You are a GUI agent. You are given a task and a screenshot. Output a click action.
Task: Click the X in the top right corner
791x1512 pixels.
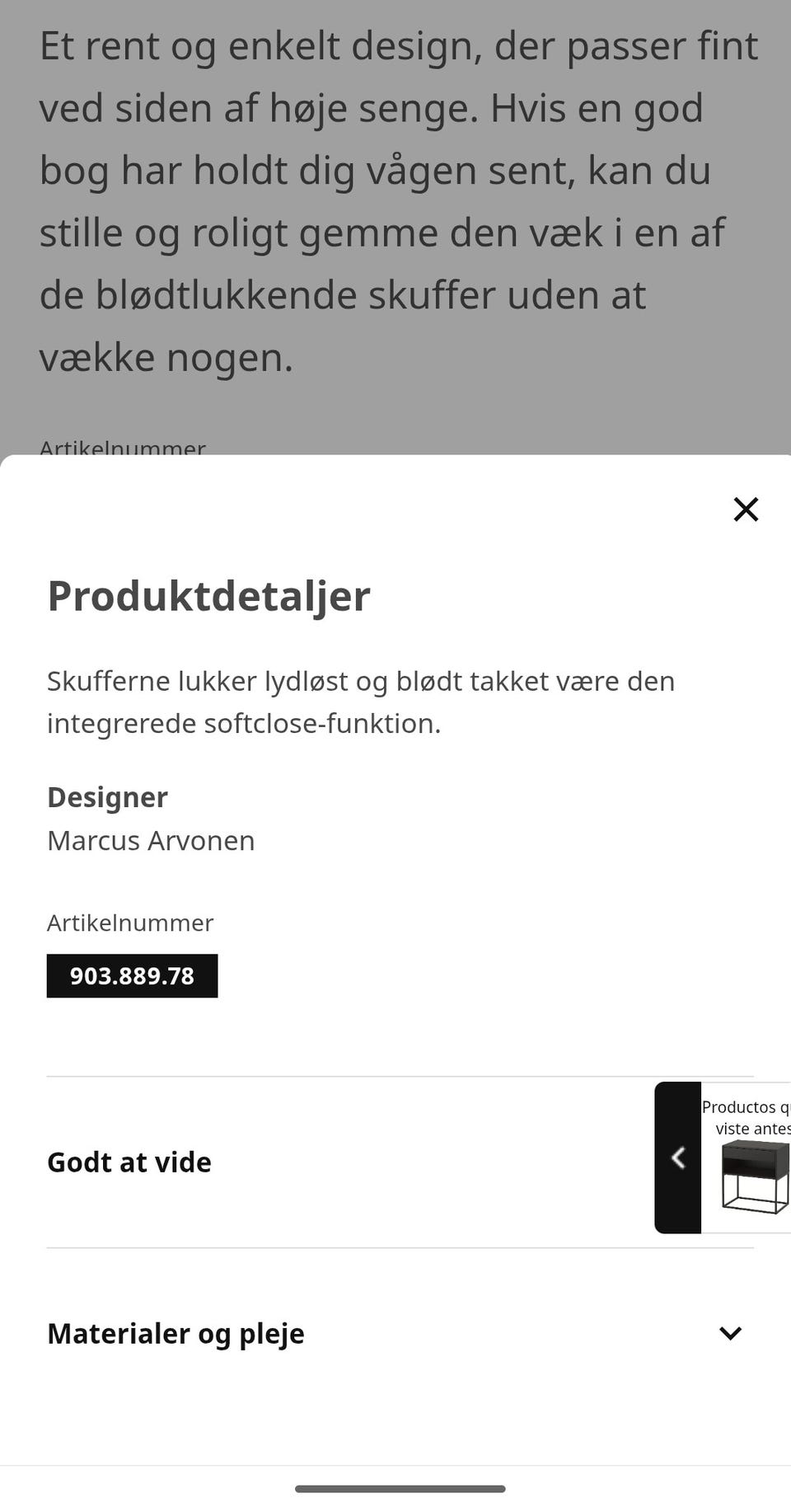747,509
